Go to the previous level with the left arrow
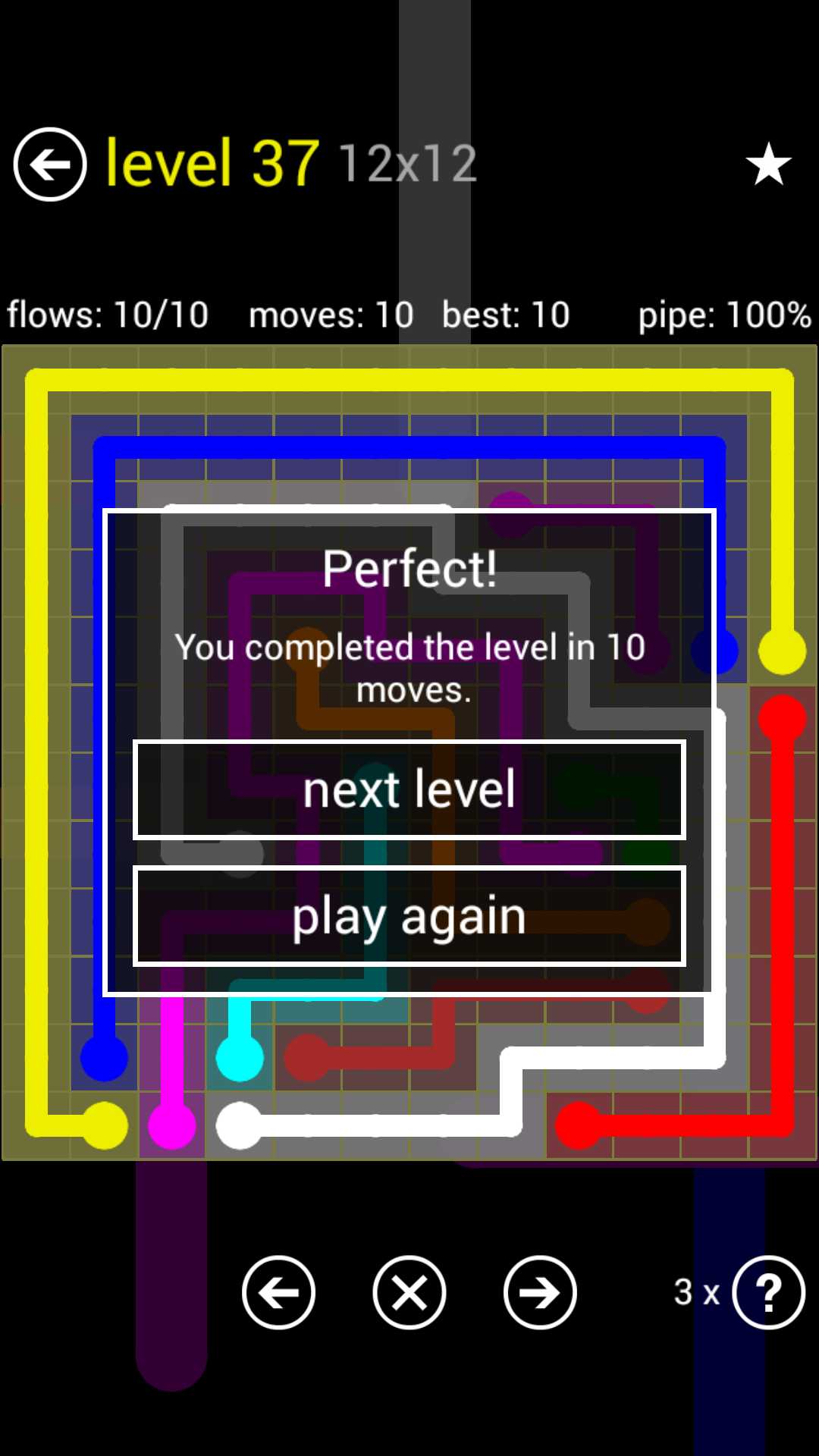Viewport: 819px width, 1456px height. pos(278,1292)
